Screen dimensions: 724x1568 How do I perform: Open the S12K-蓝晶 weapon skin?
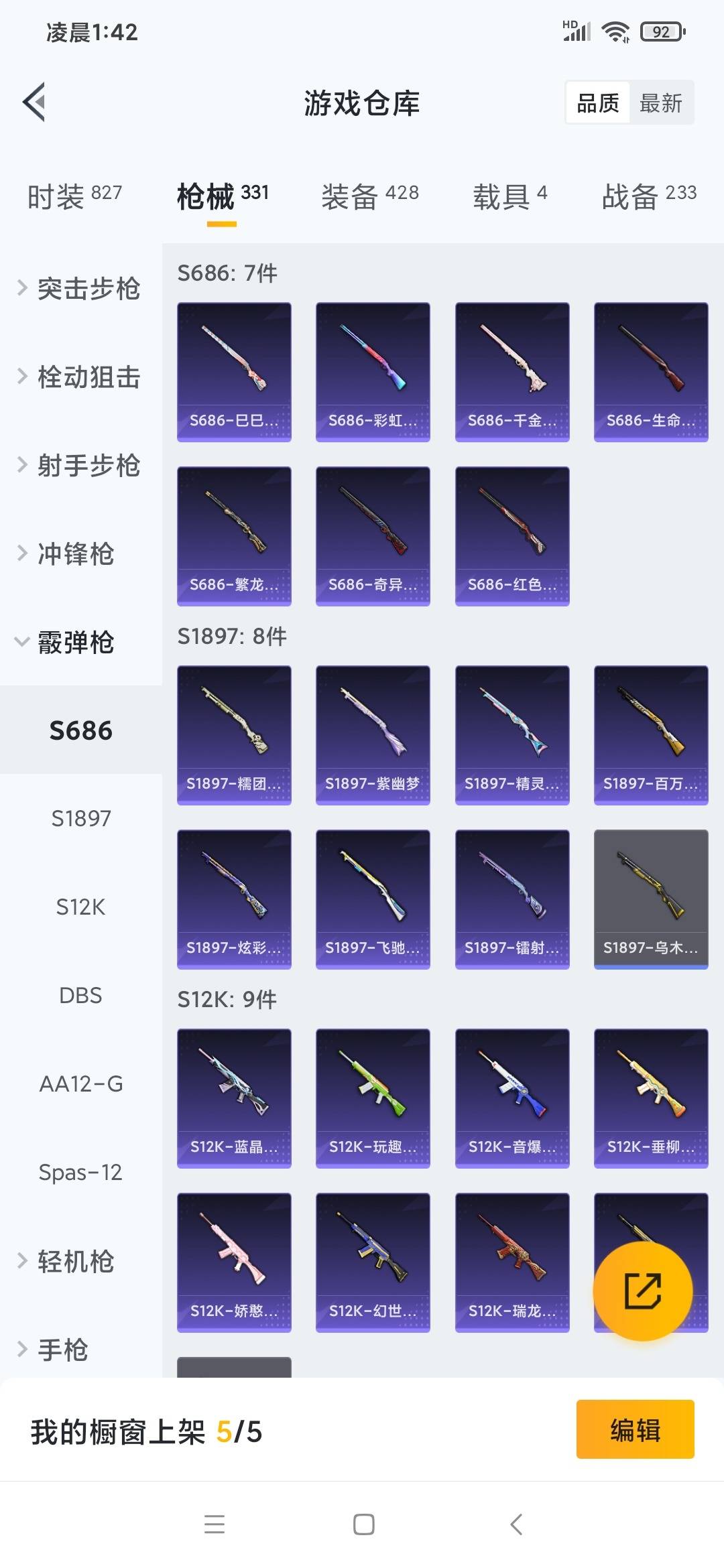point(234,1096)
